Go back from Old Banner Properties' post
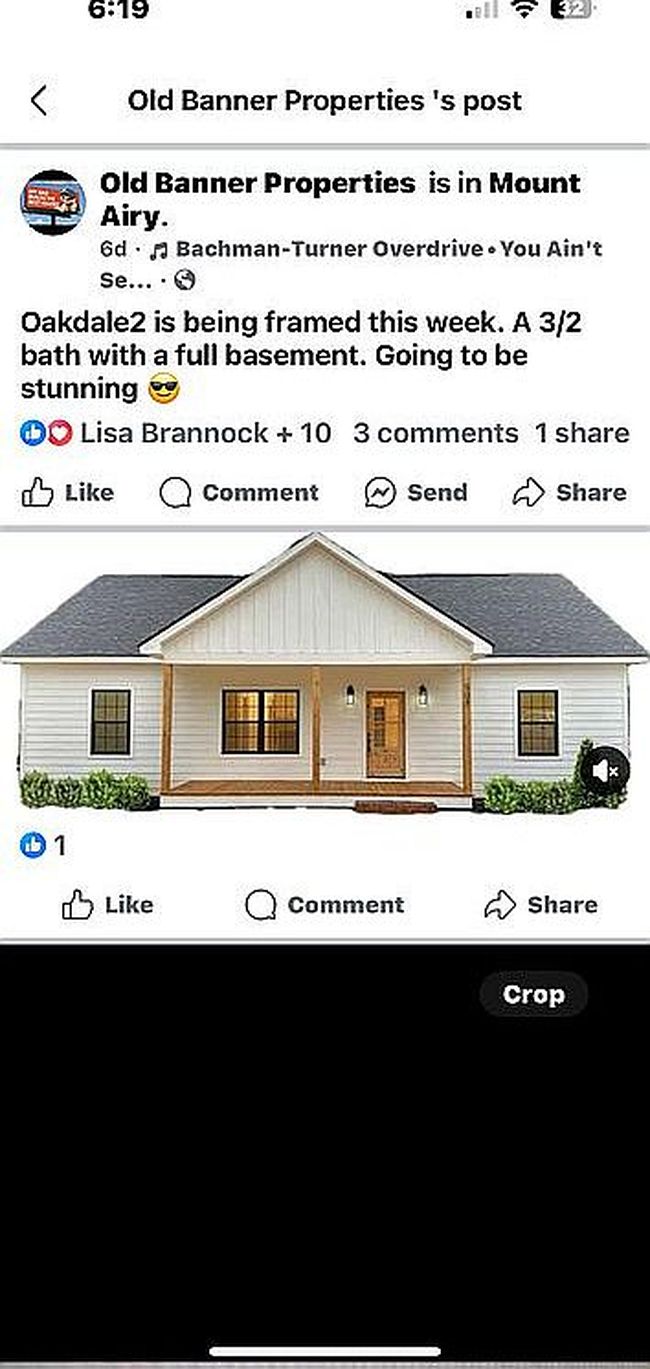Image resolution: width=650 pixels, height=1369 pixels. pos(39,101)
